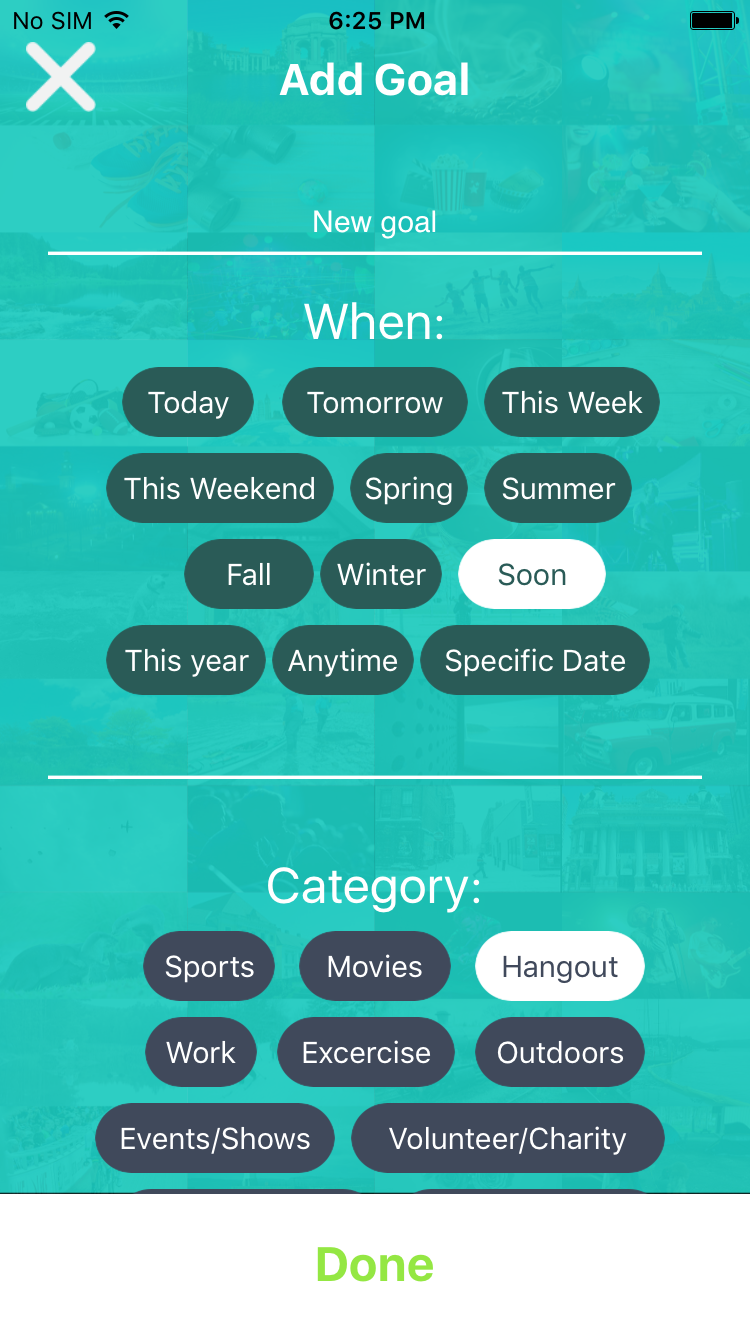Image resolution: width=750 pixels, height=1334 pixels.
Task: Choose Tomorrow as the timeframe
Action: [374, 403]
